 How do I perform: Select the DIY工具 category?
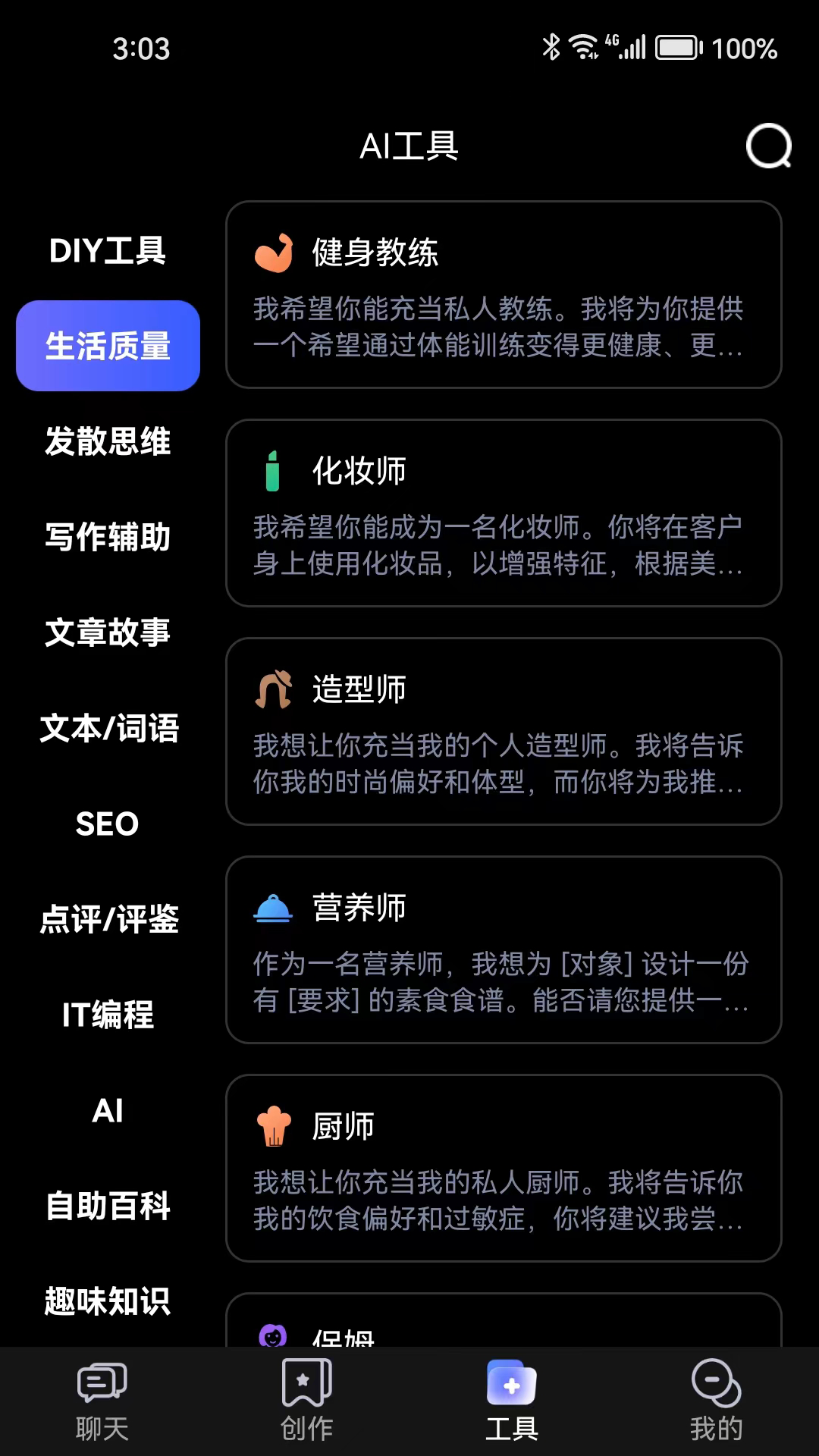(x=108, y=250)
